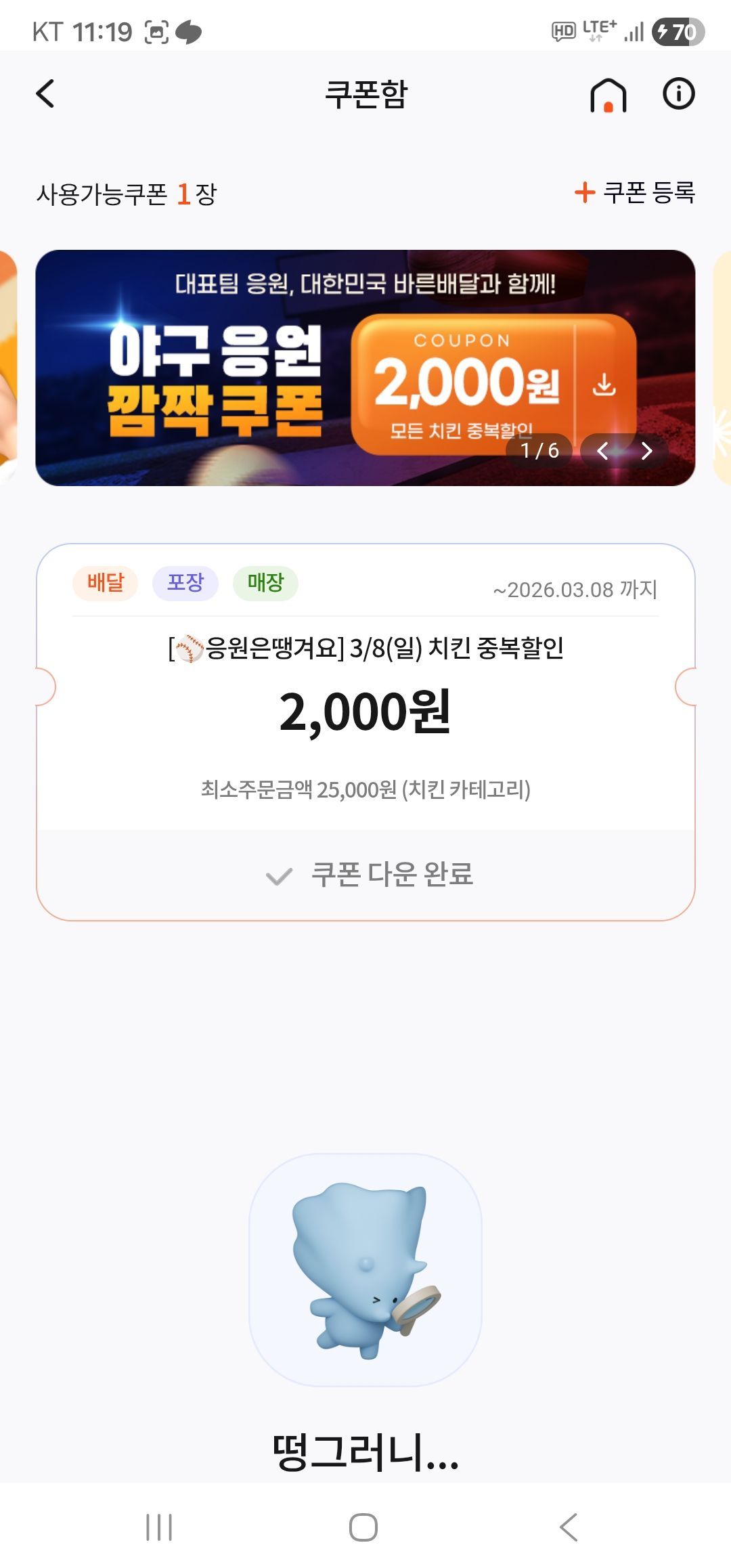Open the home icon in the top bar
This screenshot has height=1568, width=731.
[608, 95]
